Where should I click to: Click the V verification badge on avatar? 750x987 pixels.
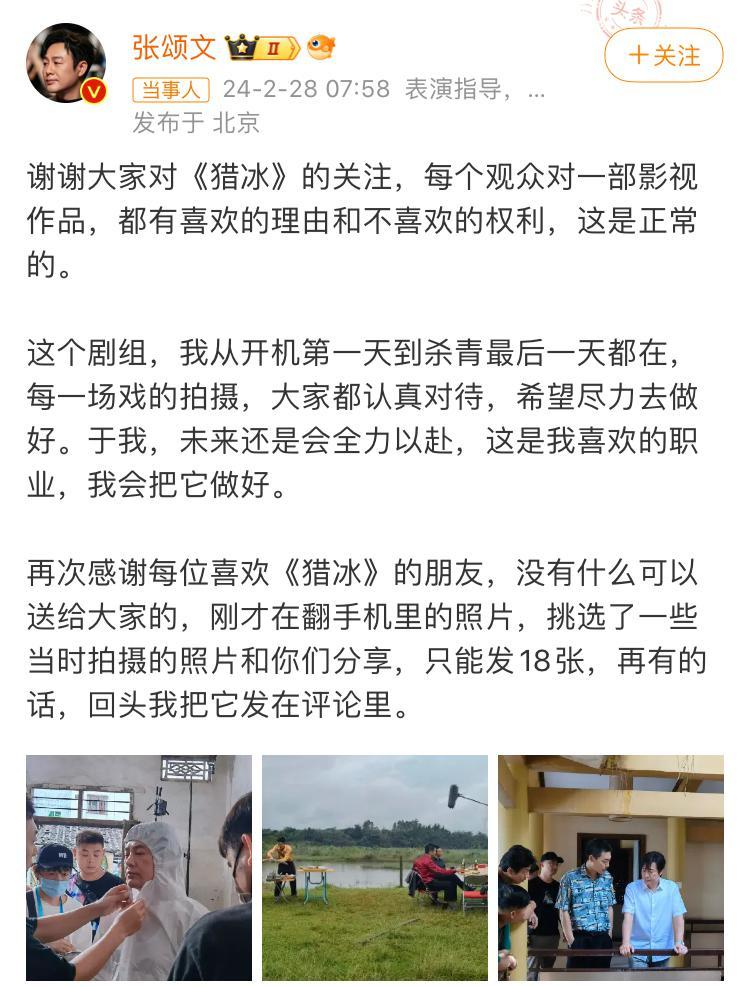click(x=93, y=88)
